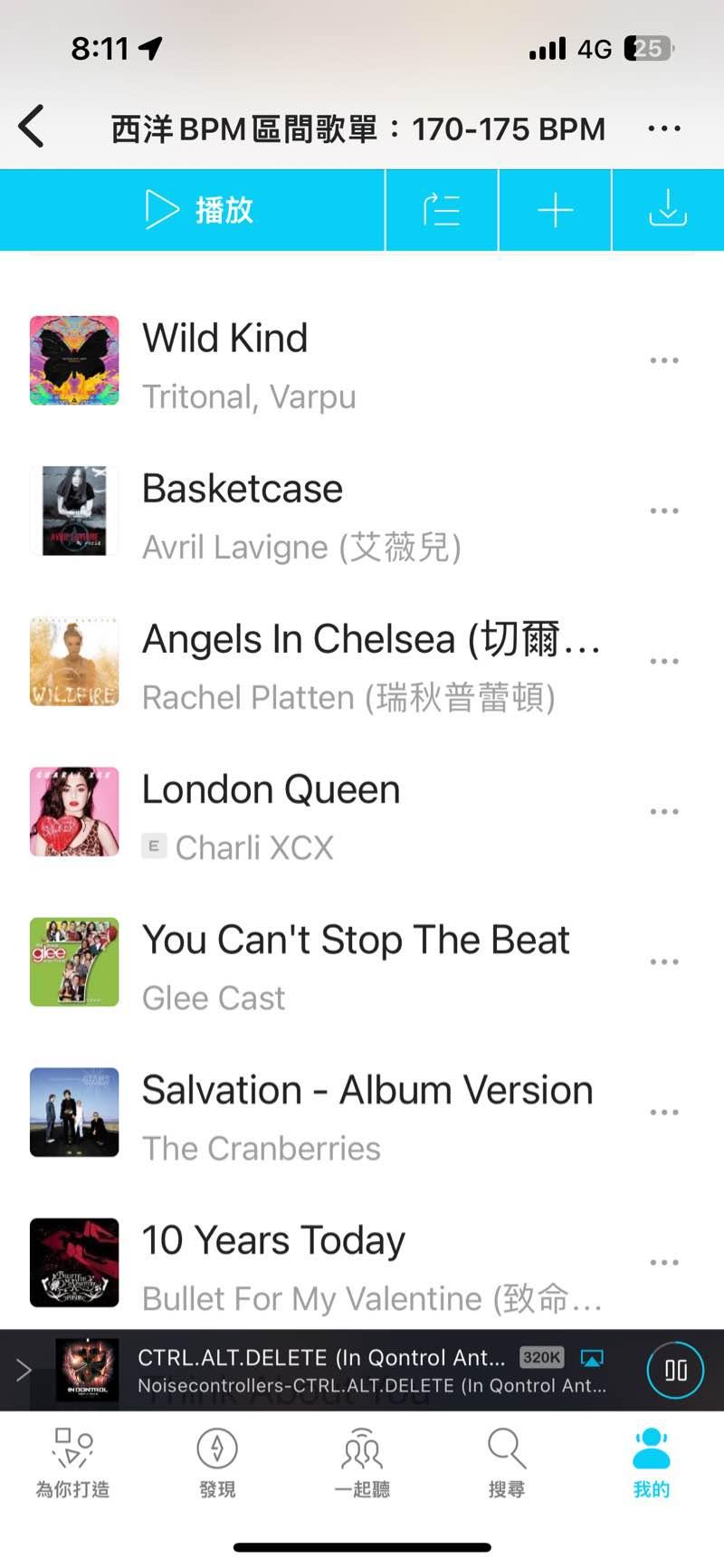Open the playlist overflow menu in header
724x1568 pixels.
click(x=664, y=129)
